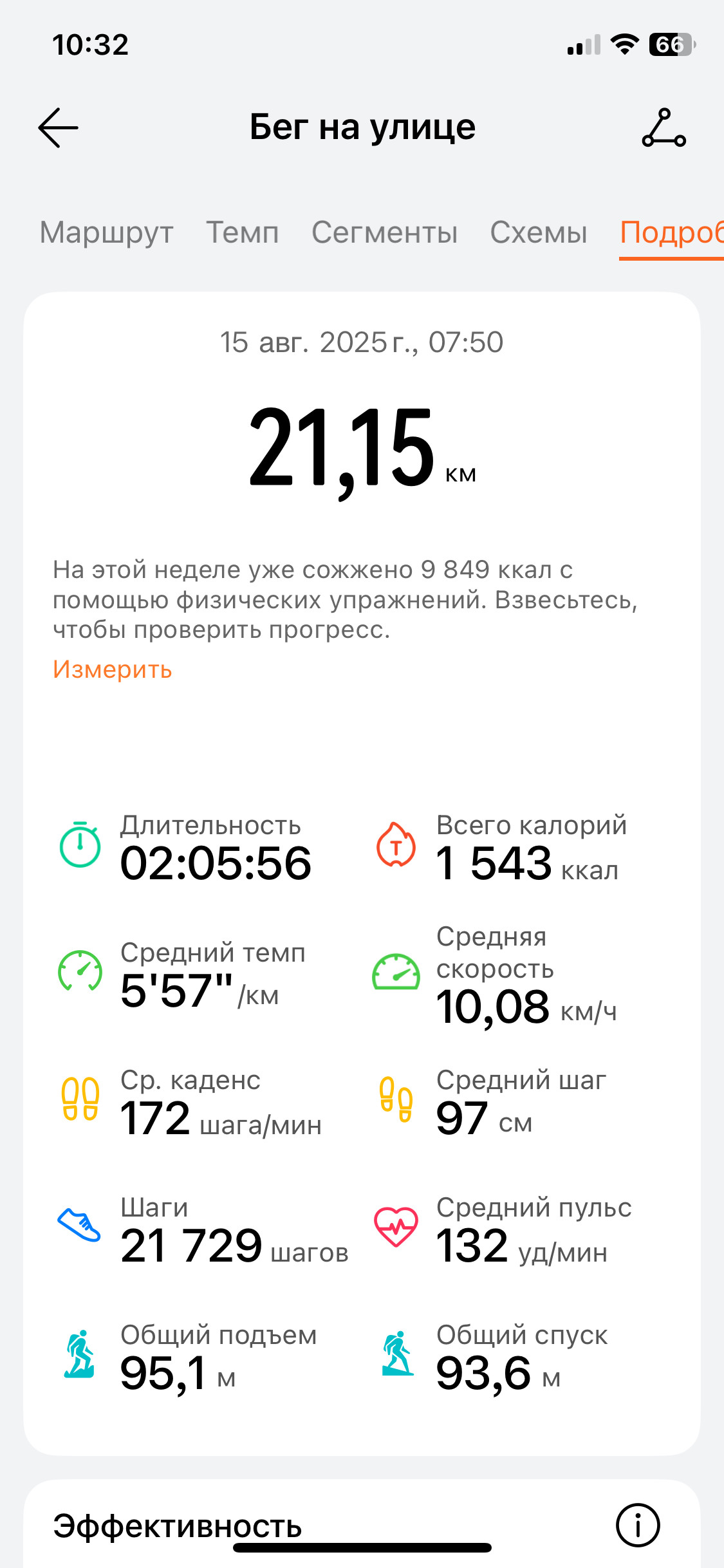Open the route share icon
724x1568 pixels.
pos(664,127)
